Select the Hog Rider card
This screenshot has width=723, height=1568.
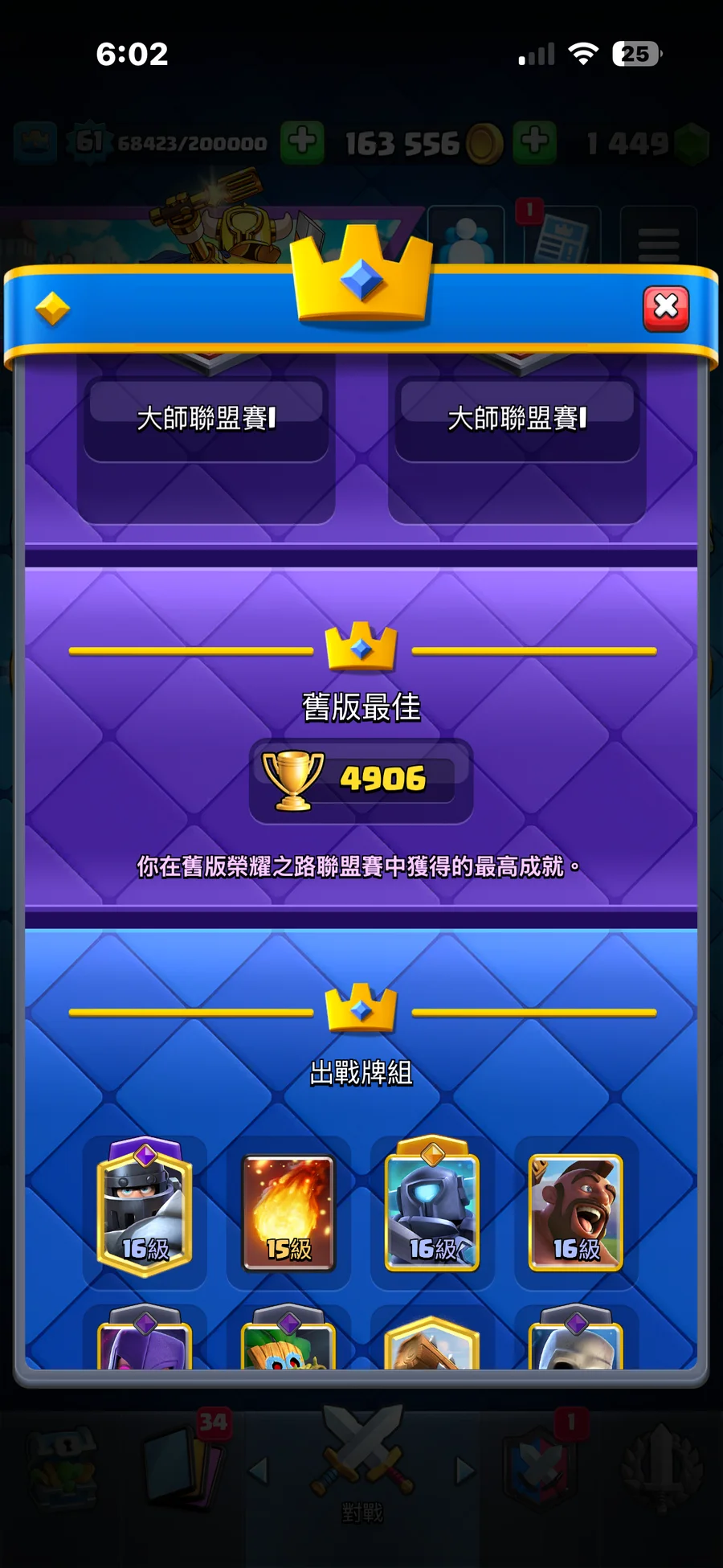(576, 1213)
